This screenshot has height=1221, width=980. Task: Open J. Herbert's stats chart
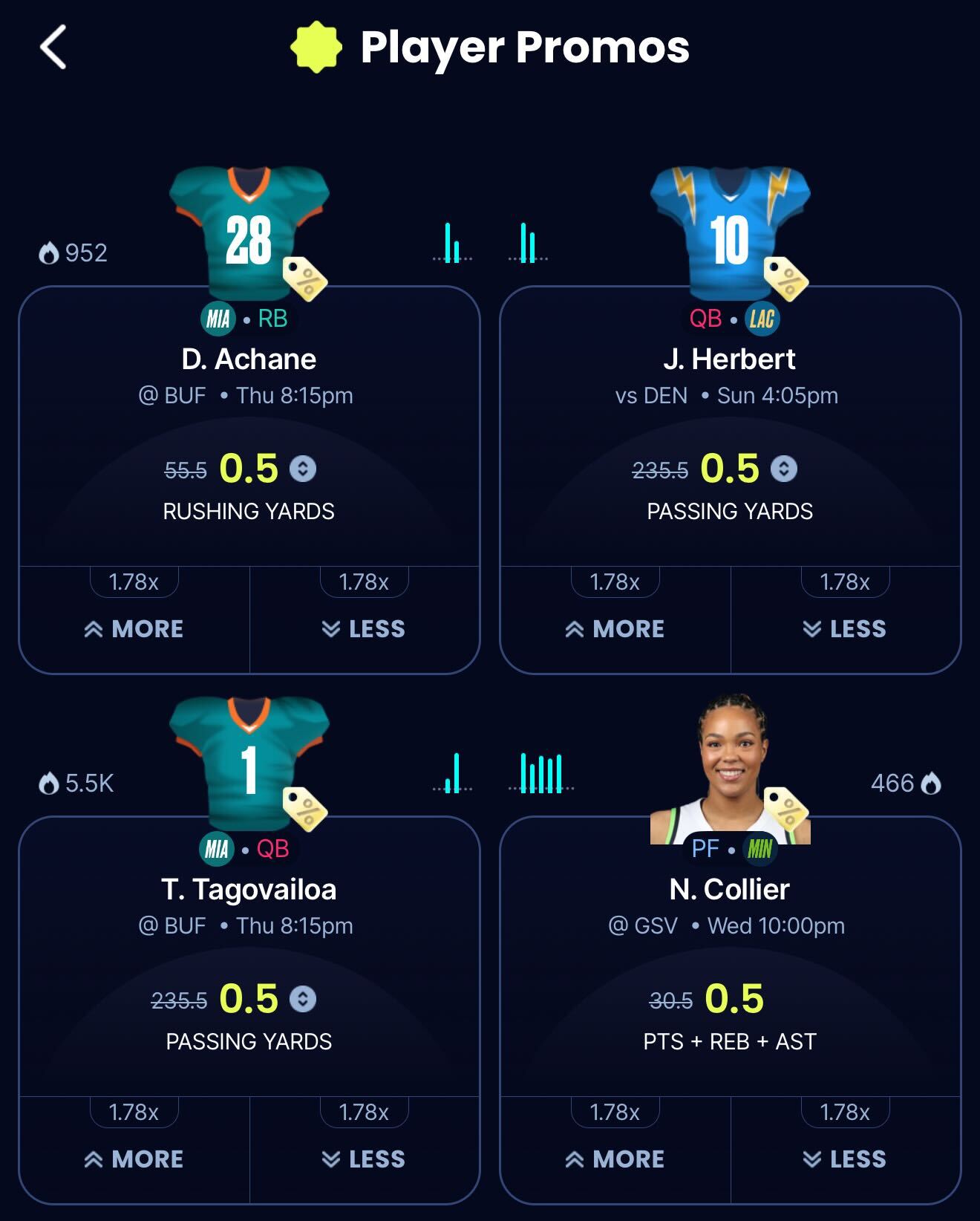pos(528,244)
